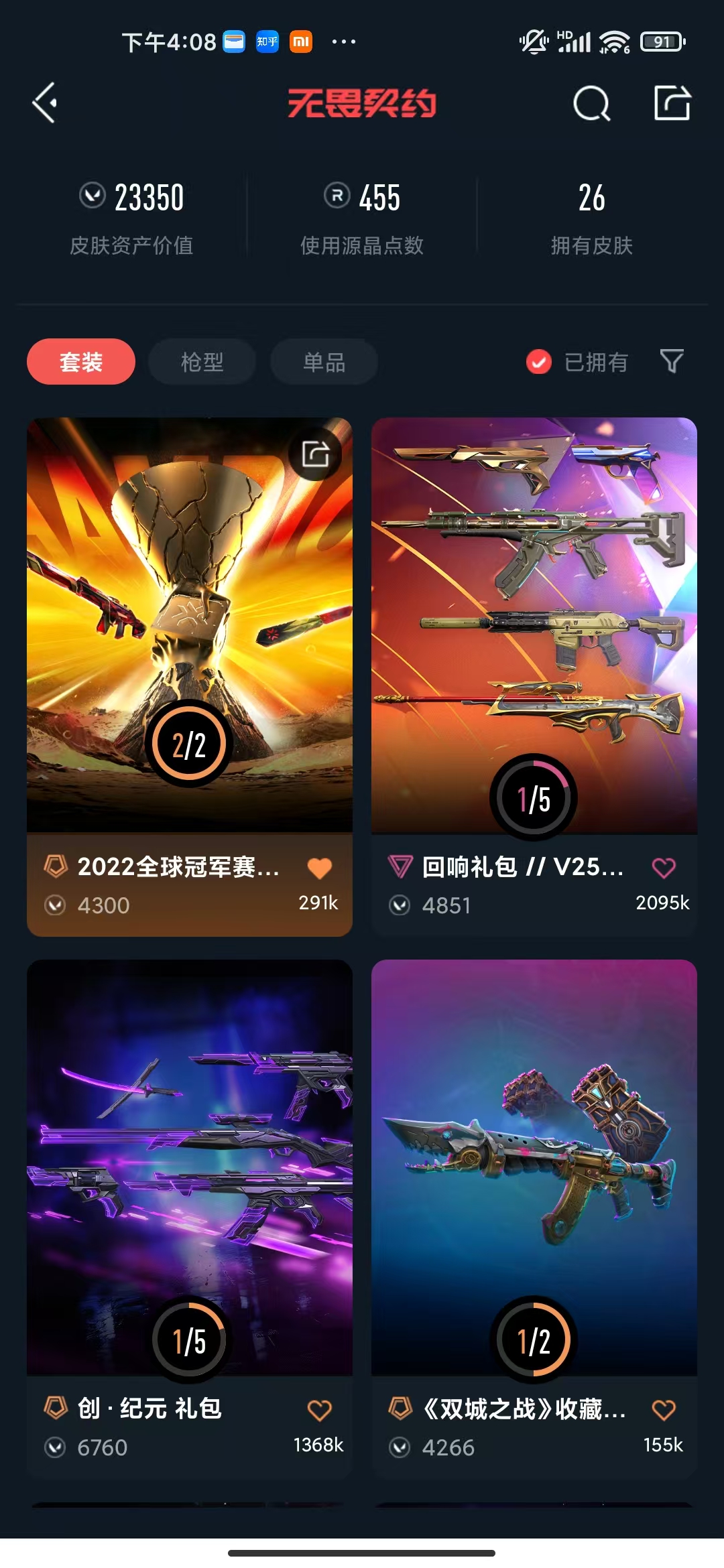Open the 创·纪元 礼包 card

click(189, 1166)
